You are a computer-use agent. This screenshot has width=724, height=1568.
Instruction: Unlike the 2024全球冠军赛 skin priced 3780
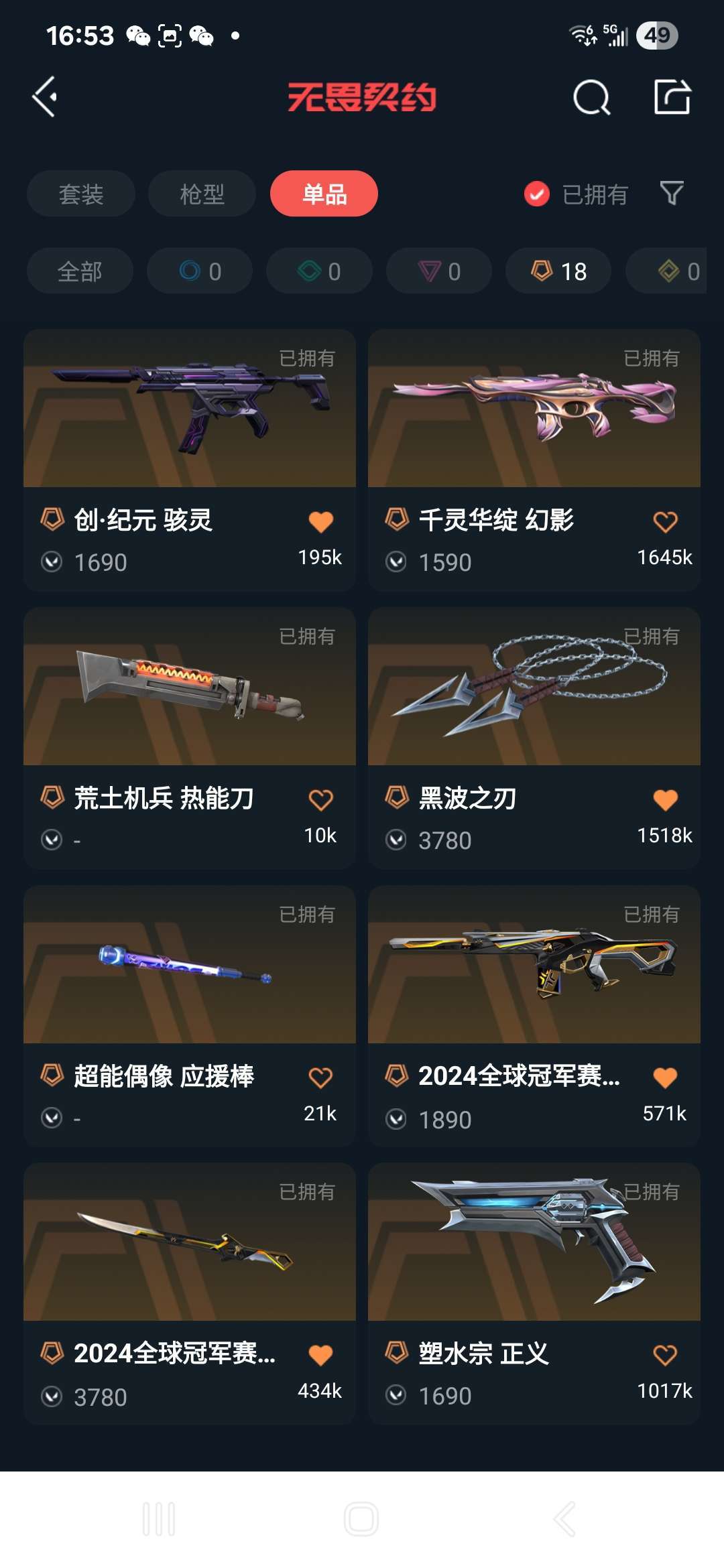click(x=320, y=1356)
